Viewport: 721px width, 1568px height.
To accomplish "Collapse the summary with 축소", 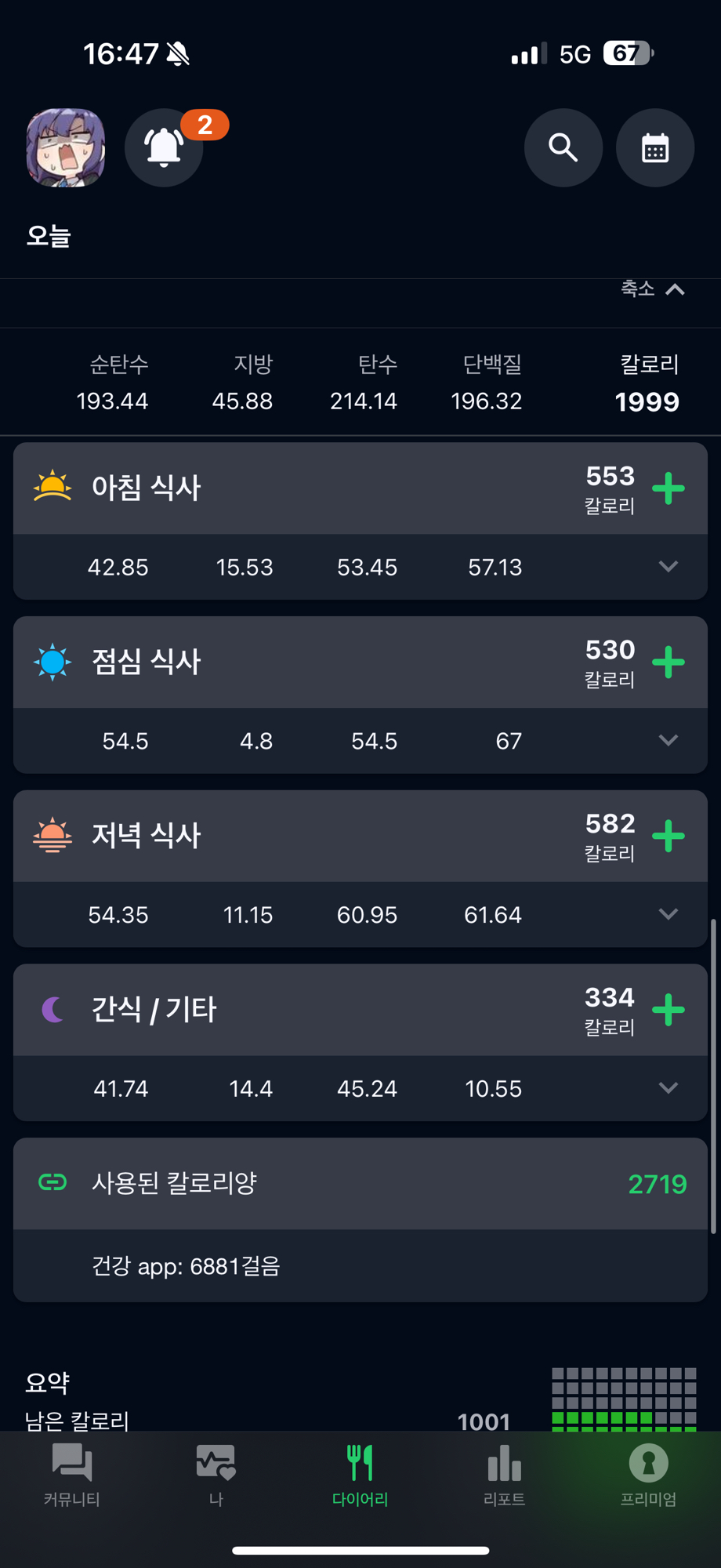I will (x=653, y=289).
